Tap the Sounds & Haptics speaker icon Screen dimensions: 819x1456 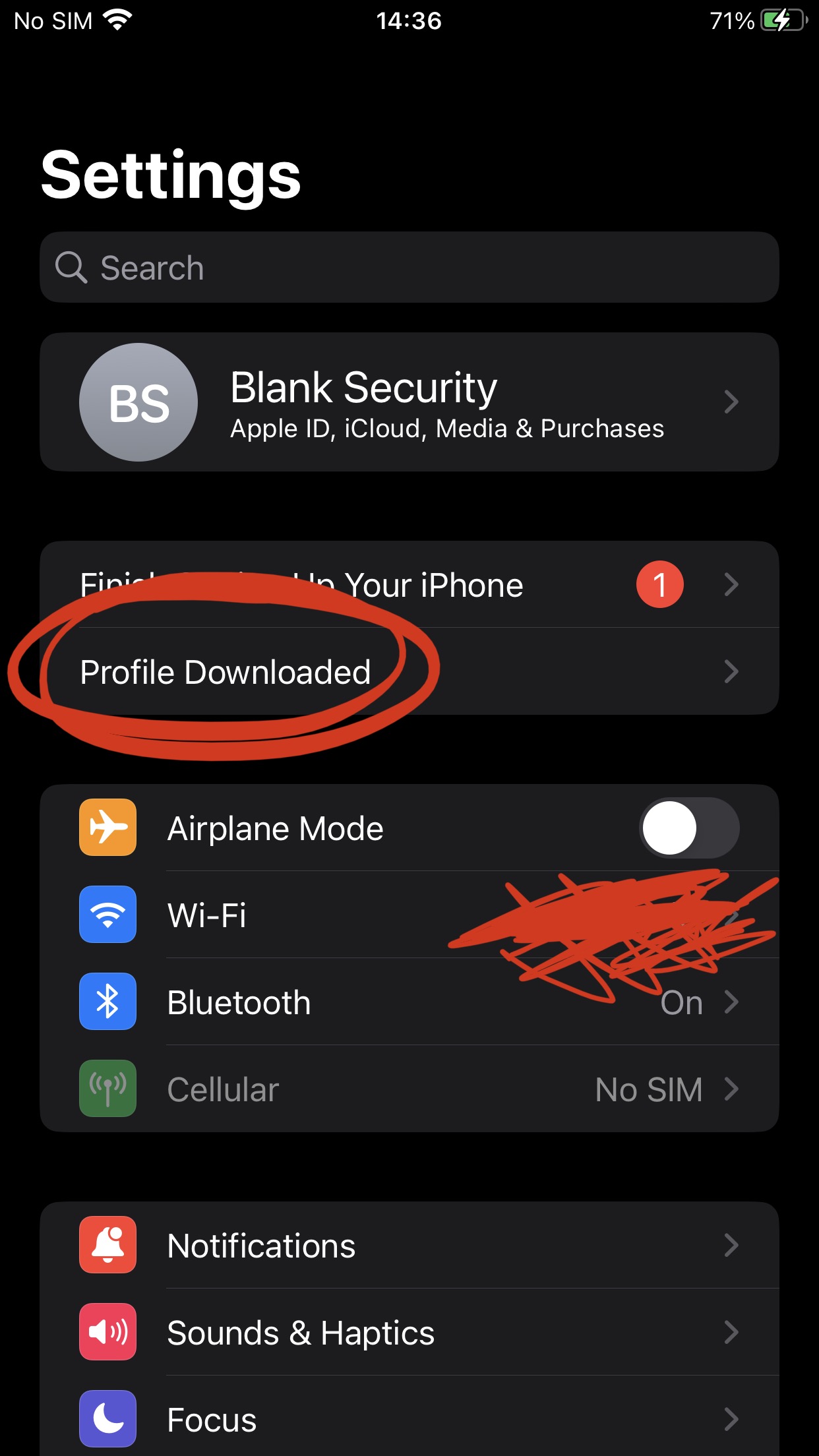point(107,1332)
